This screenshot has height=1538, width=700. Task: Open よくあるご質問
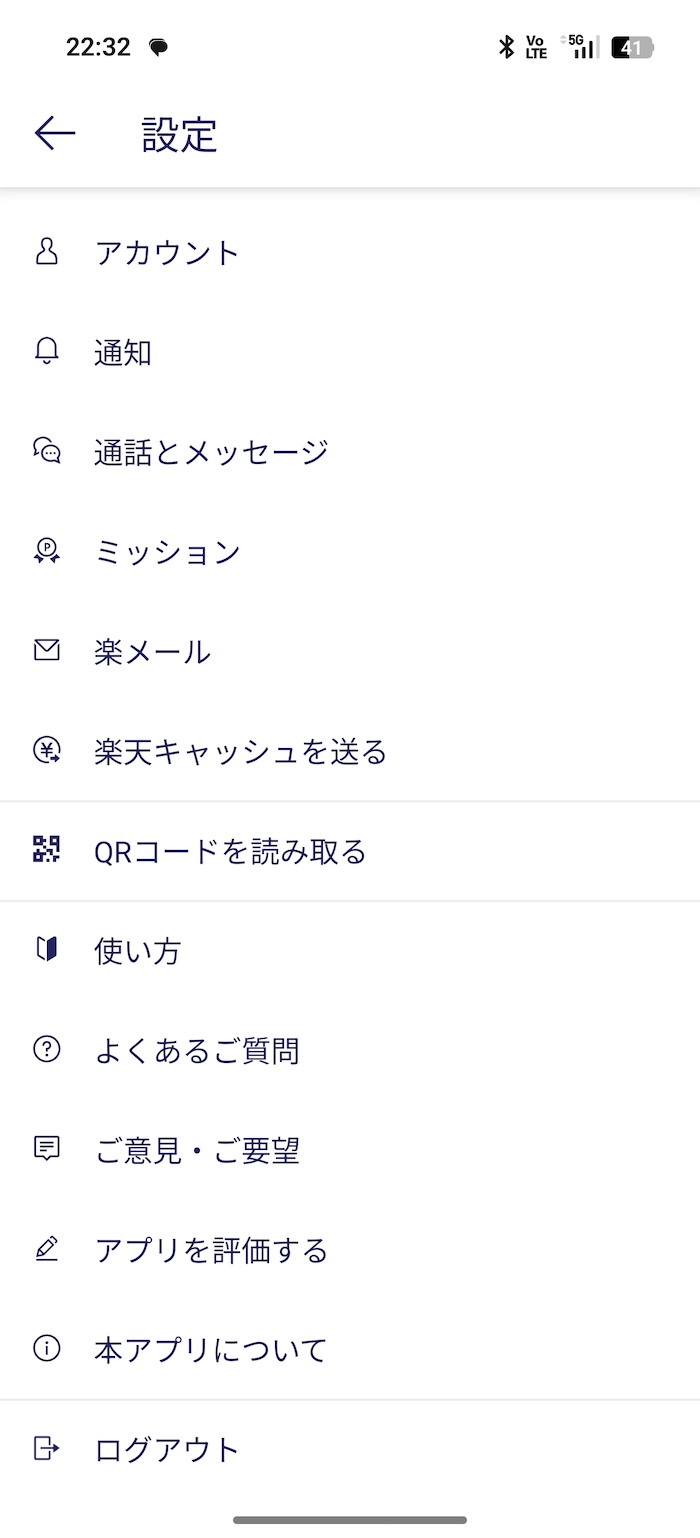[x=350, y=1051]
